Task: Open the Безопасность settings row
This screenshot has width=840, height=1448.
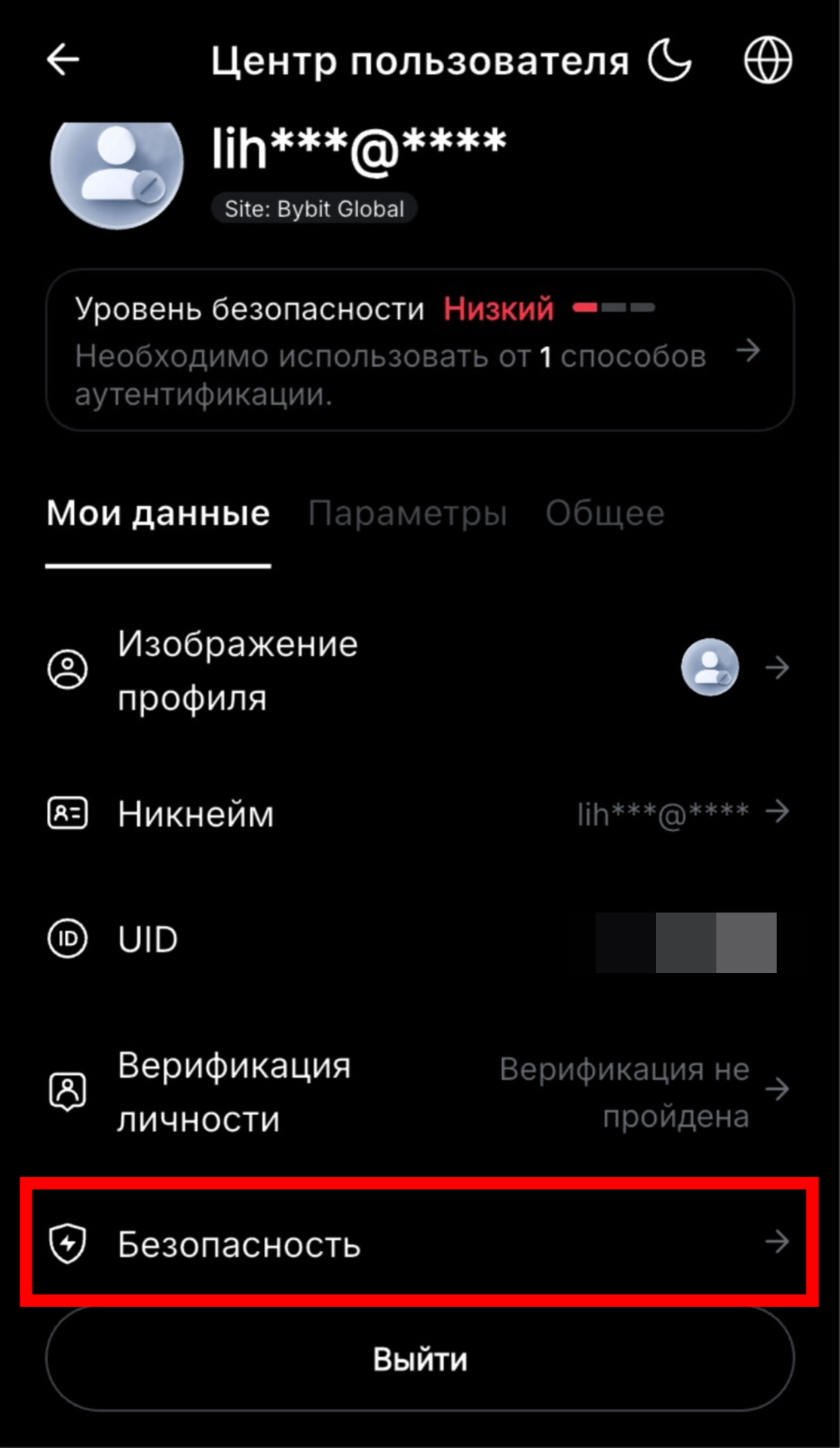Action: coord(419,1243)
